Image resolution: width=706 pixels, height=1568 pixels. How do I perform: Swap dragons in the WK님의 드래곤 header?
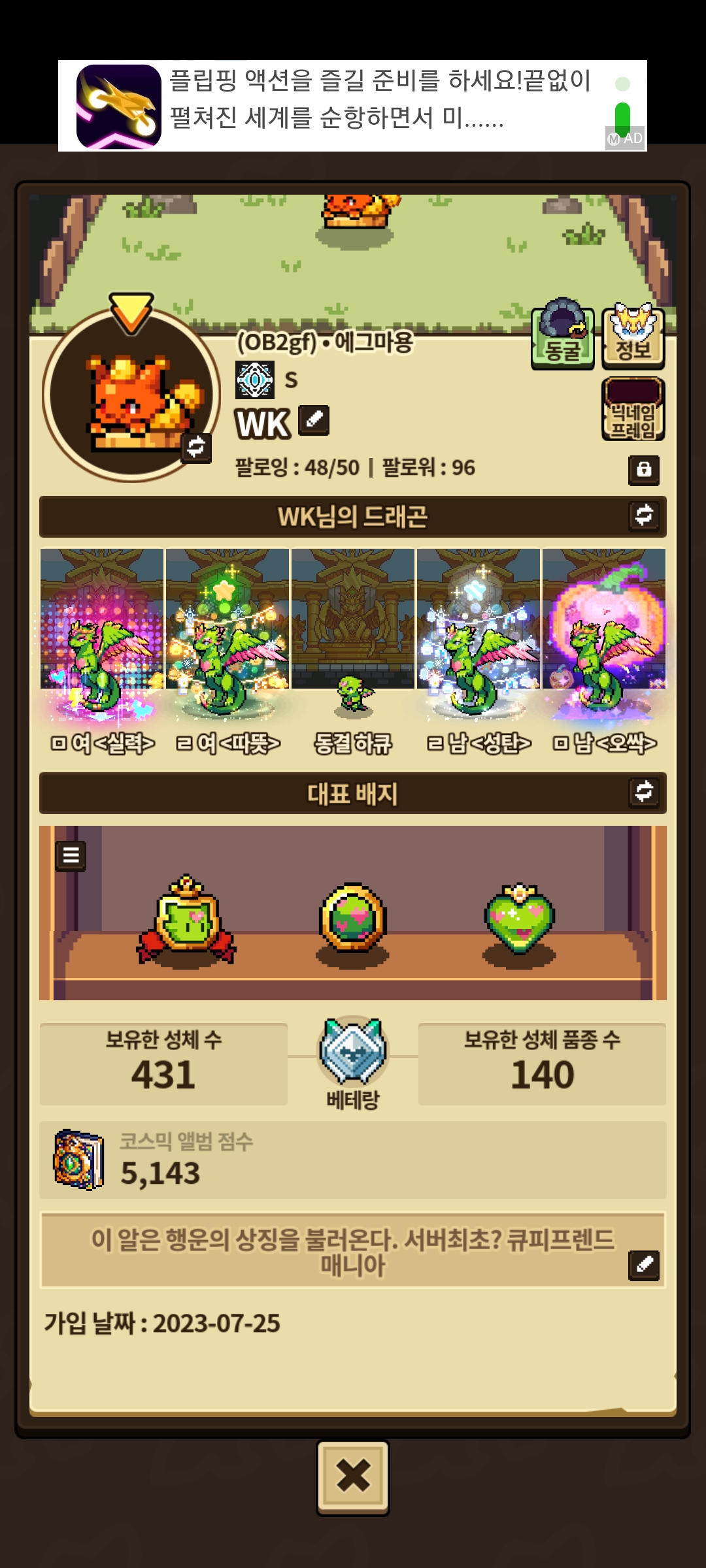pyautogui.click(x=644, y=515)
